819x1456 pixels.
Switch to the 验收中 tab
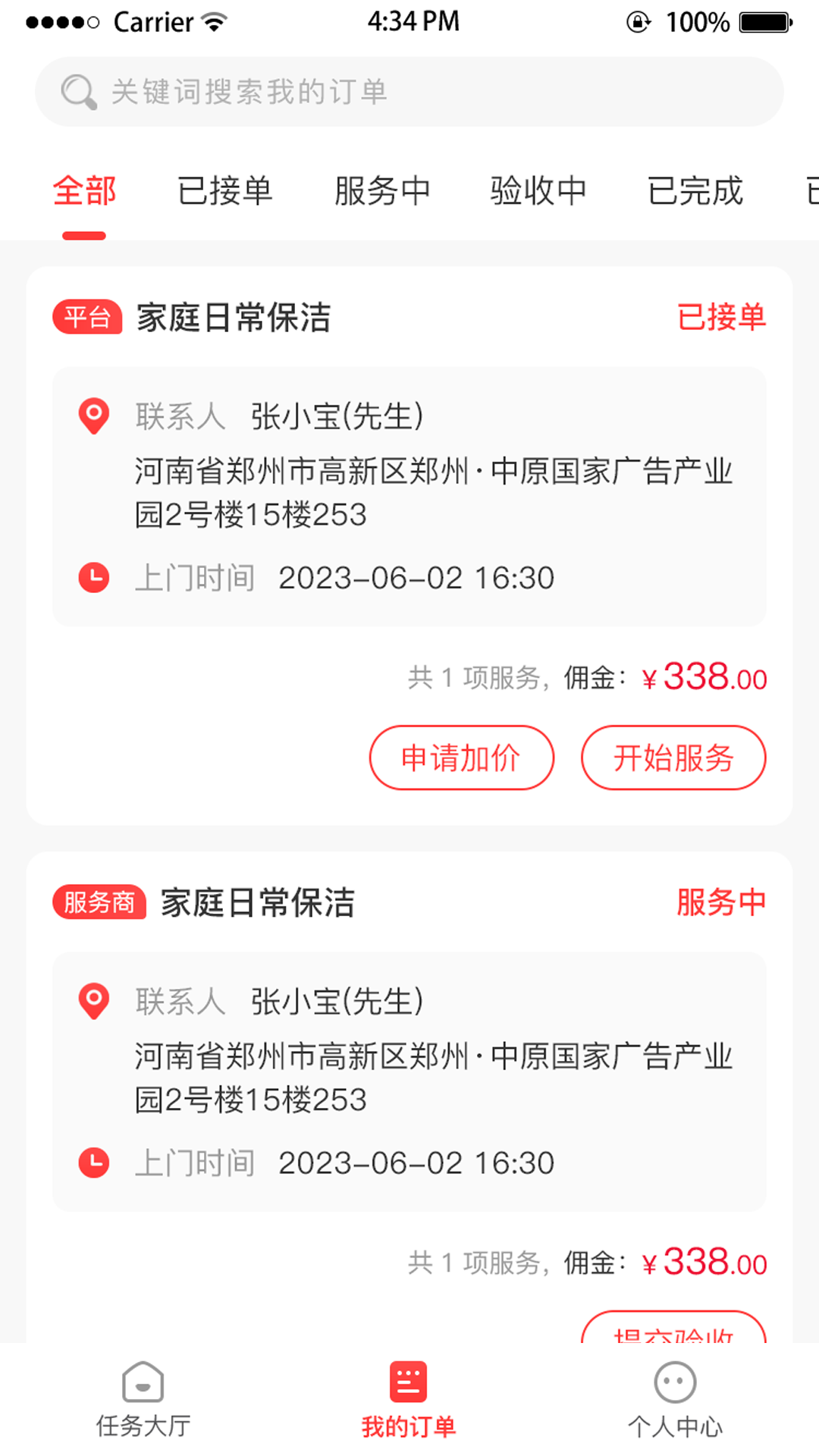pyautogui.click(x=539, y=191)
